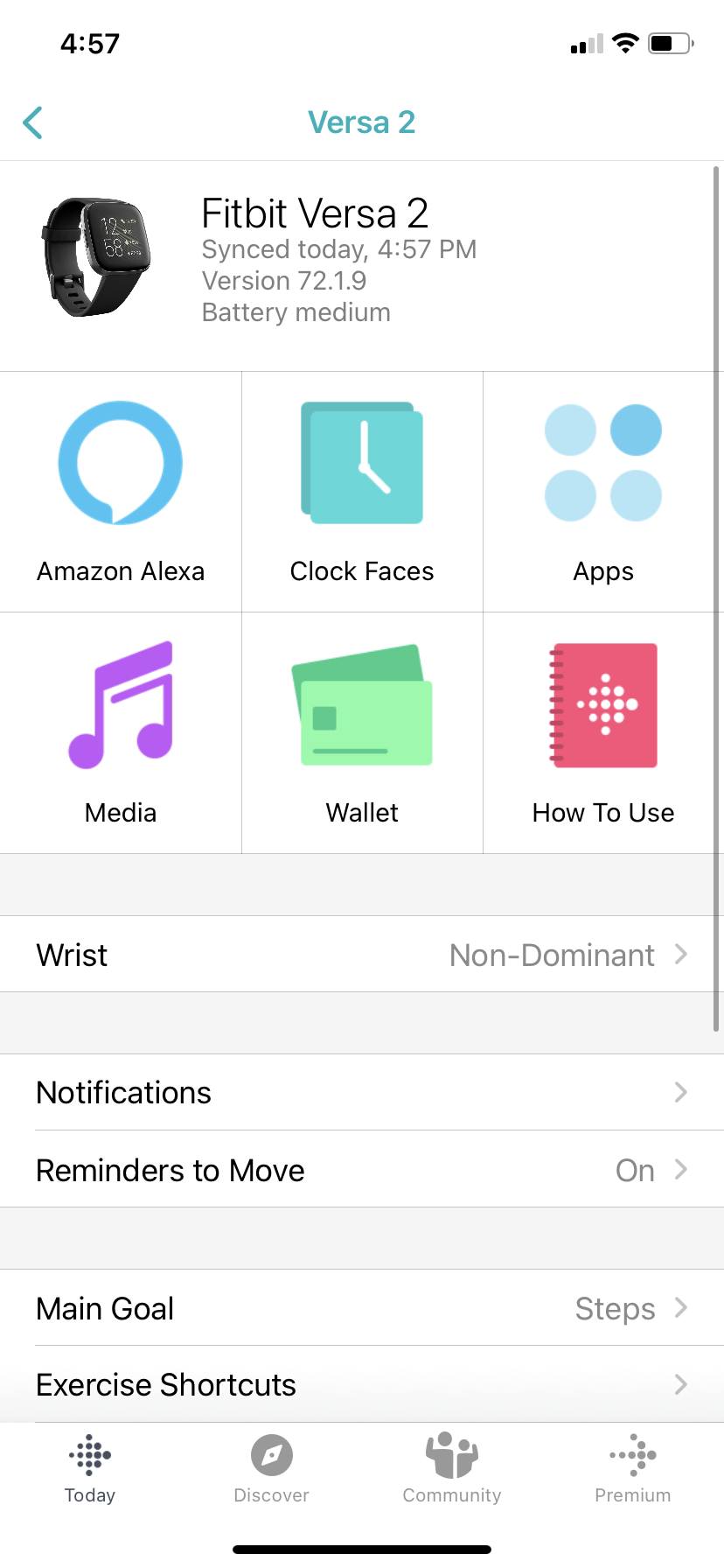Open Reminders to Move
The height and width of the screenshot is (1568, 724).
362,1170
